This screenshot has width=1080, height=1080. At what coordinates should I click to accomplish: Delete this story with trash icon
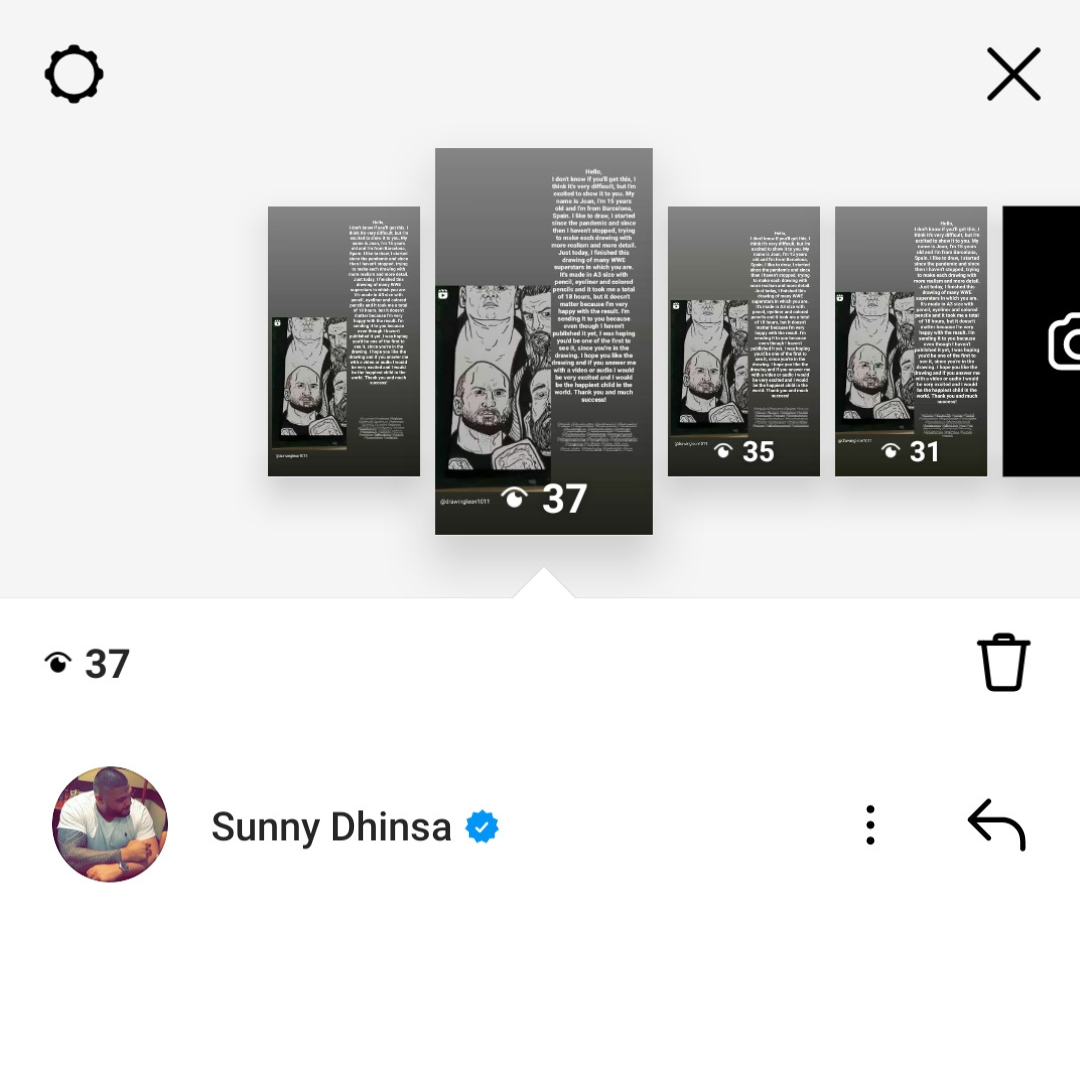(x=1003, y=663)
